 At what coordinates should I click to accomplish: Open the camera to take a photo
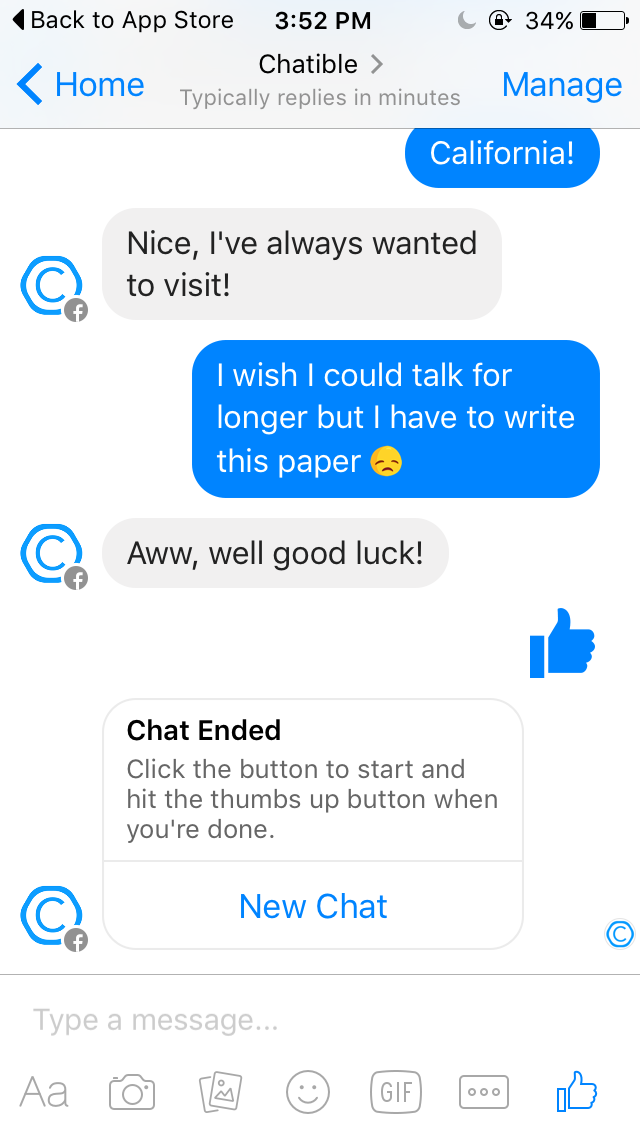(132, 1091)
